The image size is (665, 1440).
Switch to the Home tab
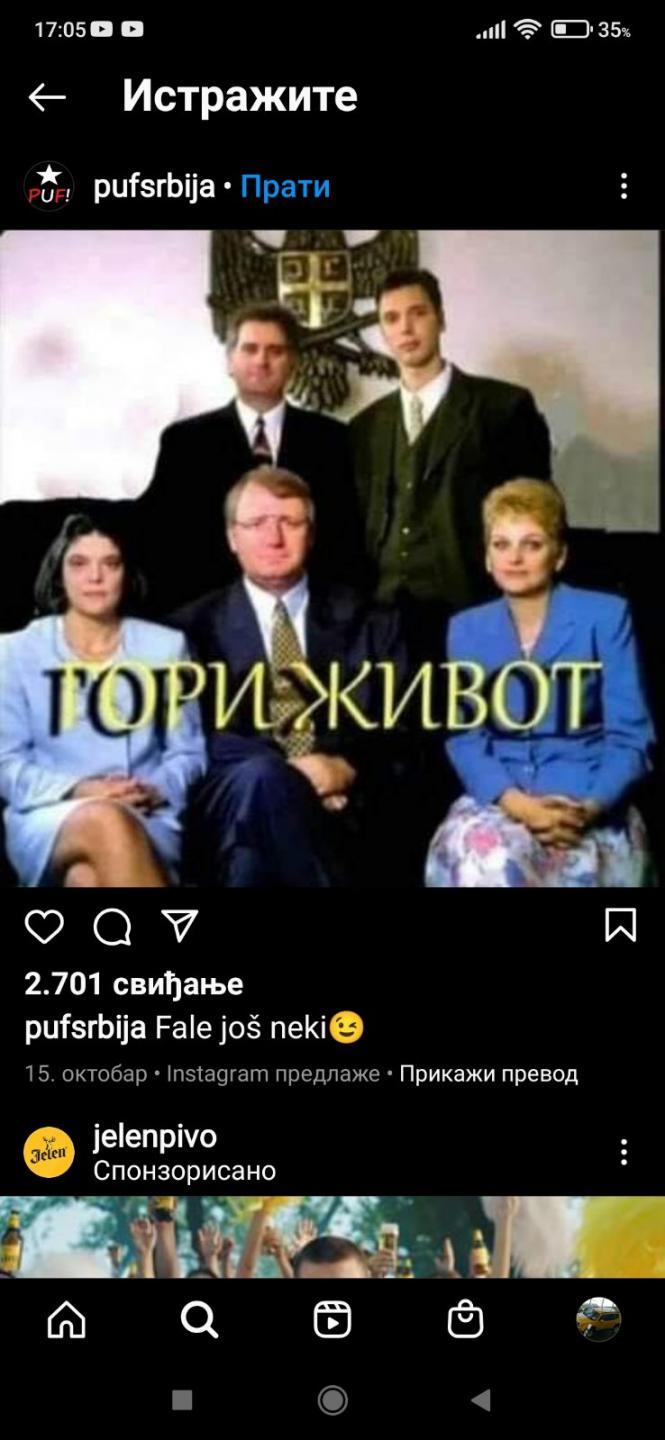[67, 1320]
